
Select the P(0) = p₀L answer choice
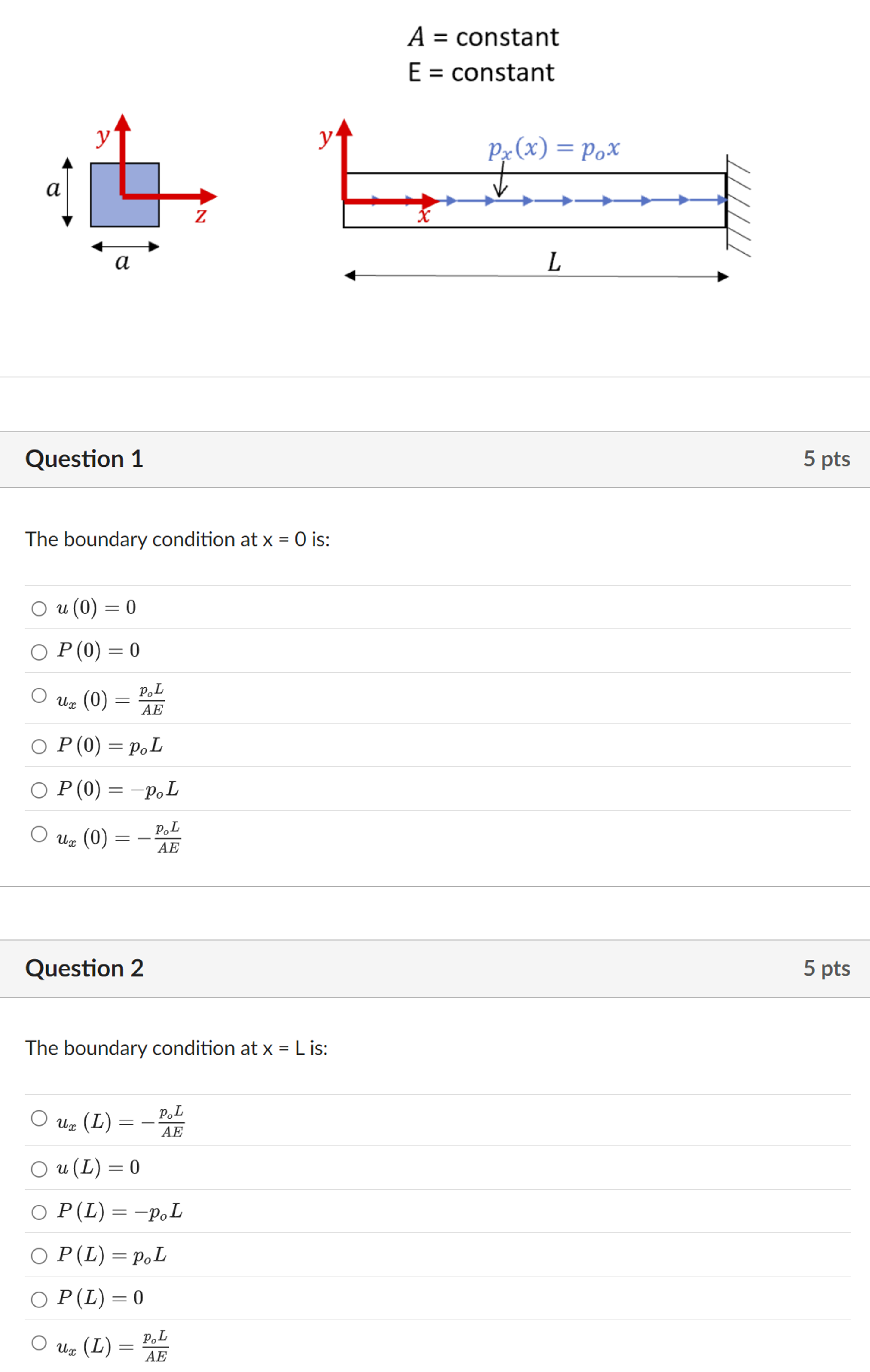click(x=39, y=746)
